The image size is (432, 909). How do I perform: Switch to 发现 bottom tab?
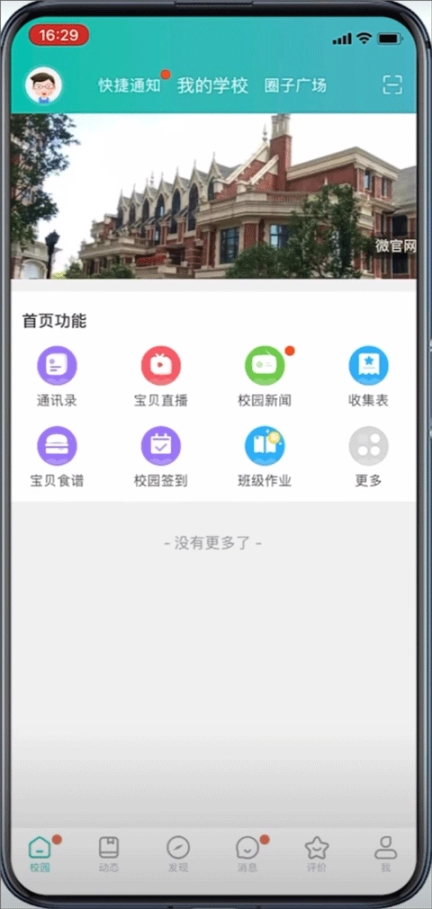point(178,855)
